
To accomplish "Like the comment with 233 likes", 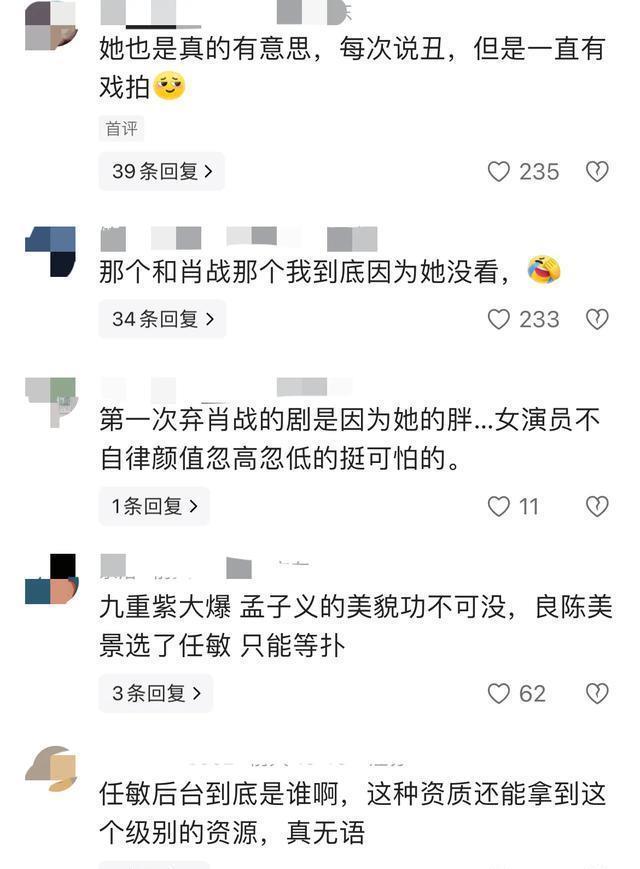I will [499, 319].
